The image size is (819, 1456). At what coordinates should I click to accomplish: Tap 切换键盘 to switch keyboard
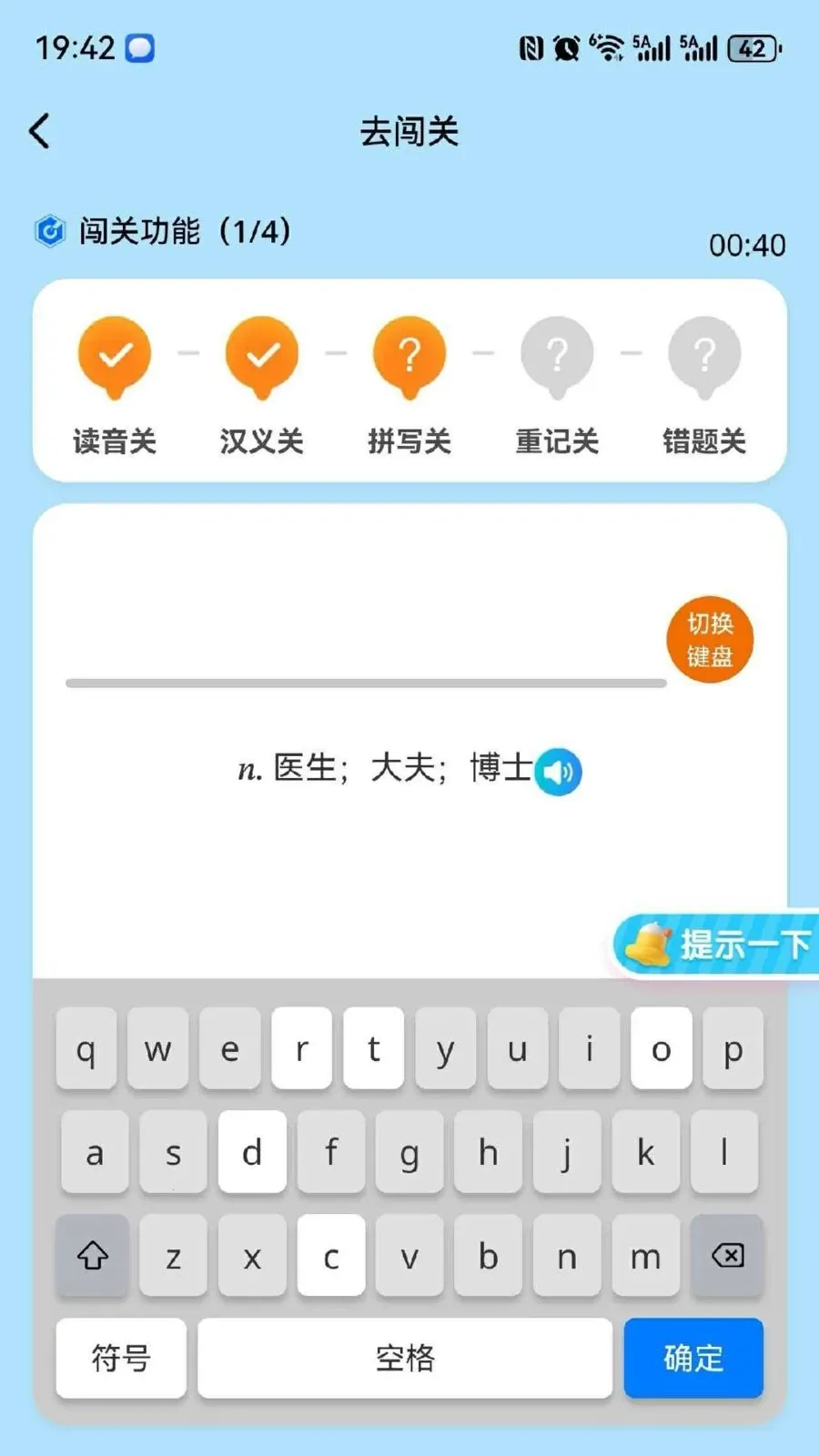point(710,640)
